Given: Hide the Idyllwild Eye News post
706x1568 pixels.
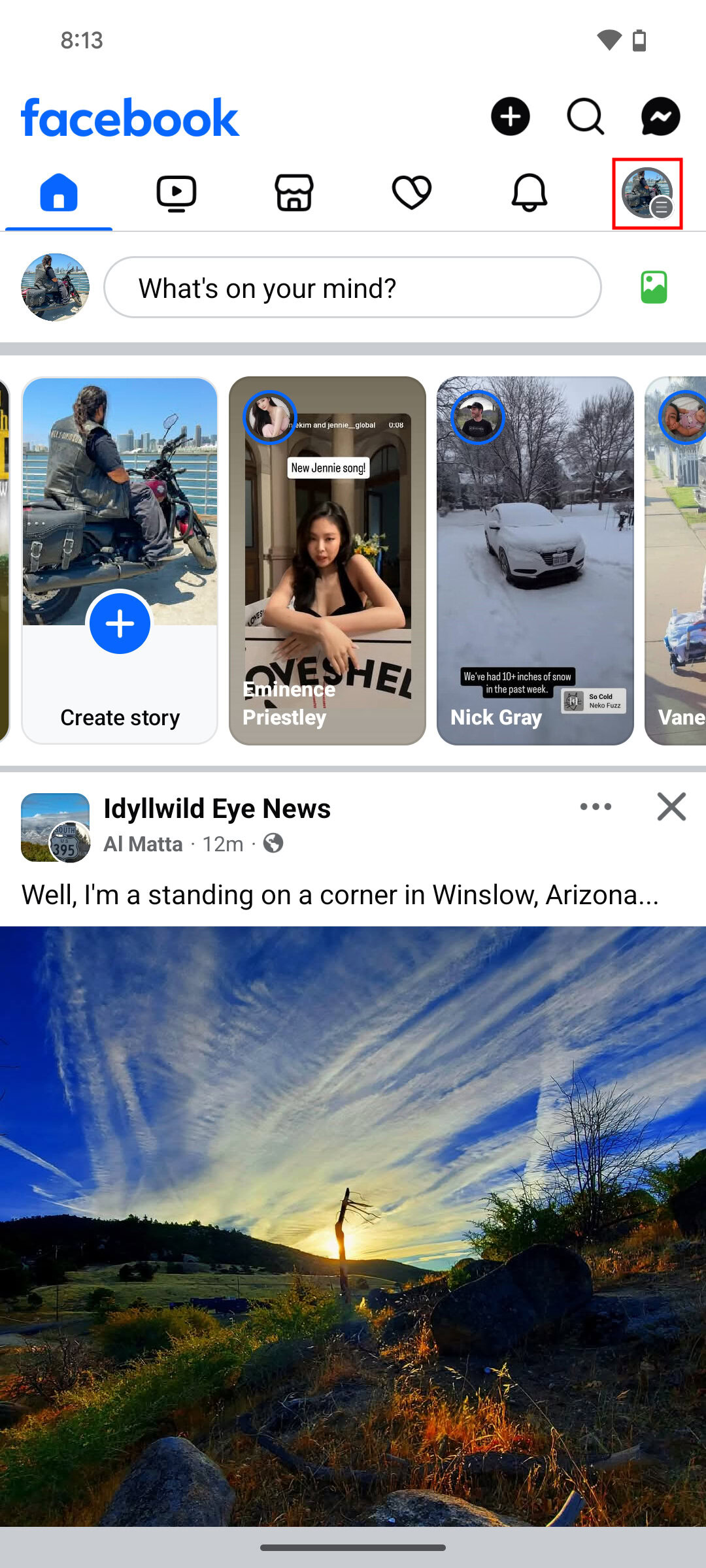Looking at the screenshot, I should point(671,807).
